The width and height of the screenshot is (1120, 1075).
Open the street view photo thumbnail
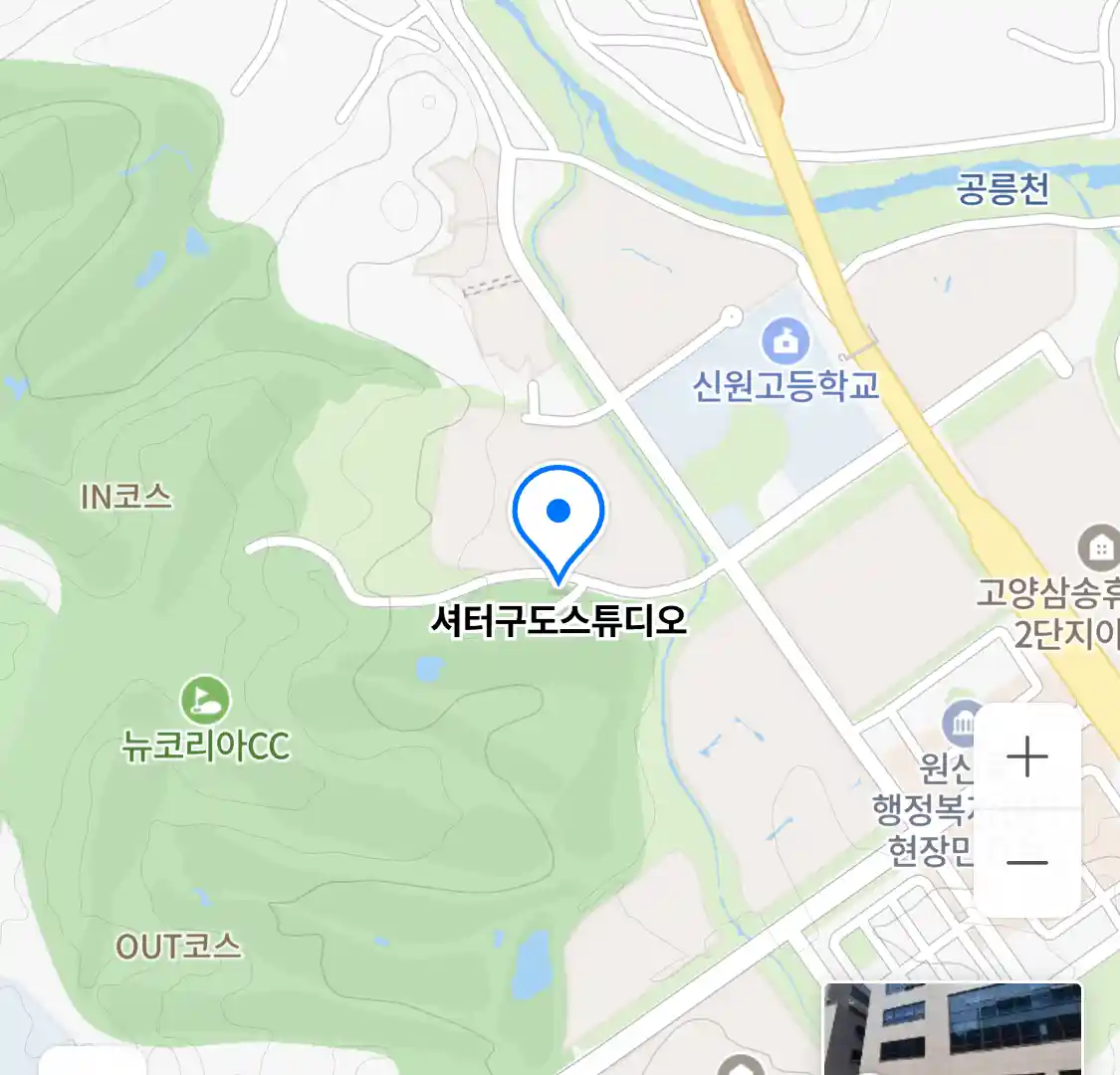tap(952, 1028)
